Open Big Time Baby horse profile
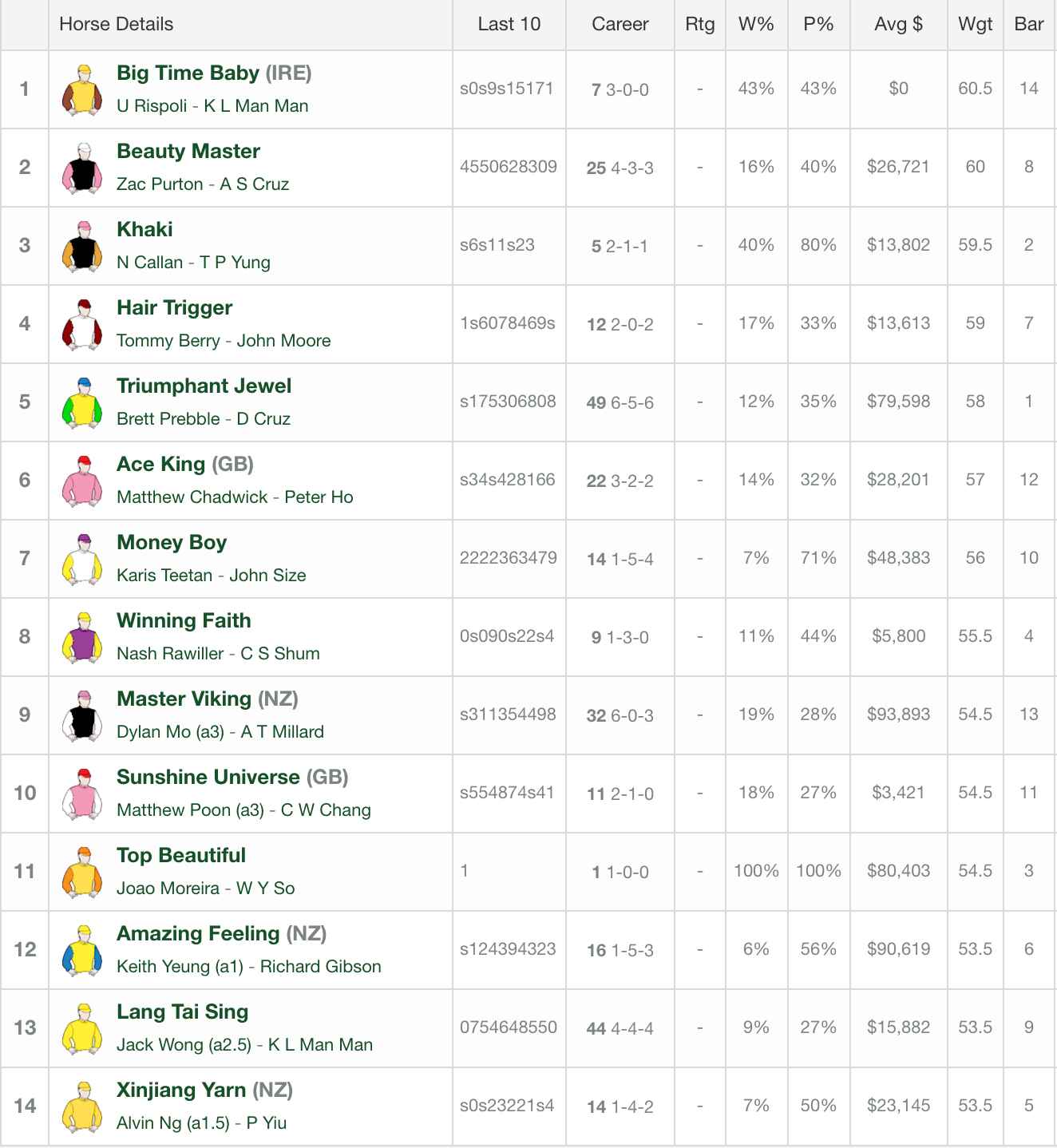Viewport: 1057px width, 1148px height. point(188,73)
